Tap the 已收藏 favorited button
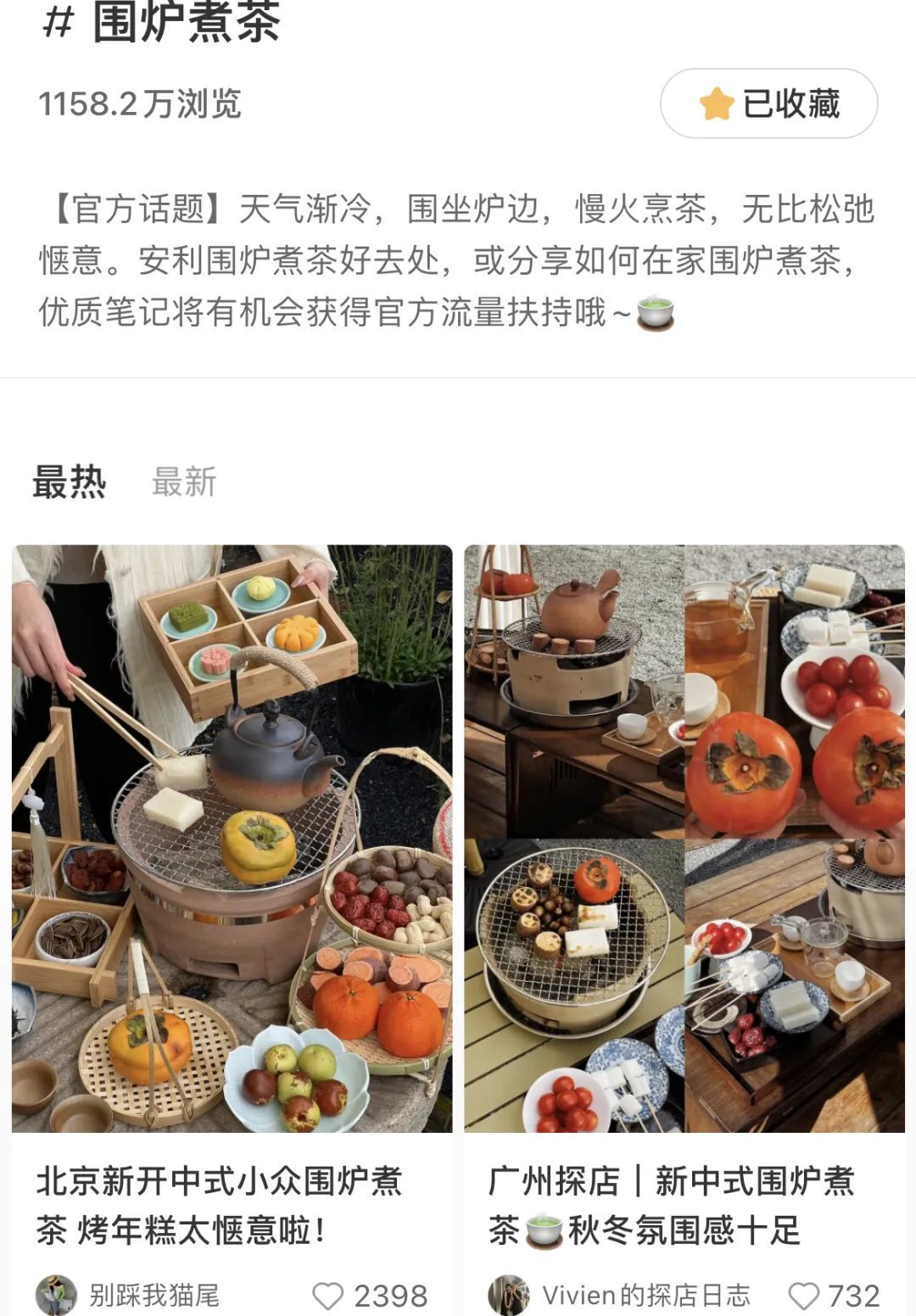Screen dimensions: 916x1316 pos(768,103)
